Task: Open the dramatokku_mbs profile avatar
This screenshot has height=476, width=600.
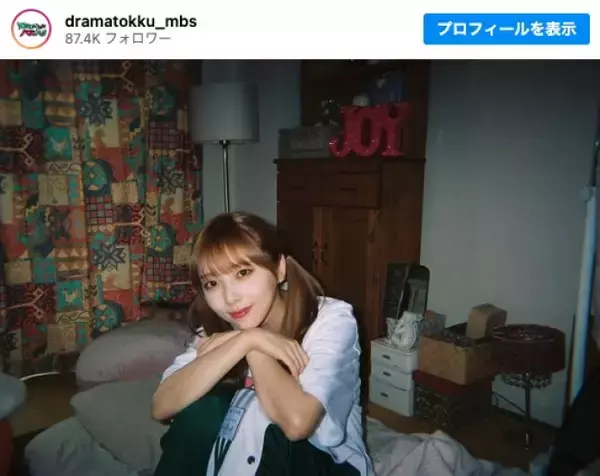Action: pyautogui.click(x=31, y=29)
